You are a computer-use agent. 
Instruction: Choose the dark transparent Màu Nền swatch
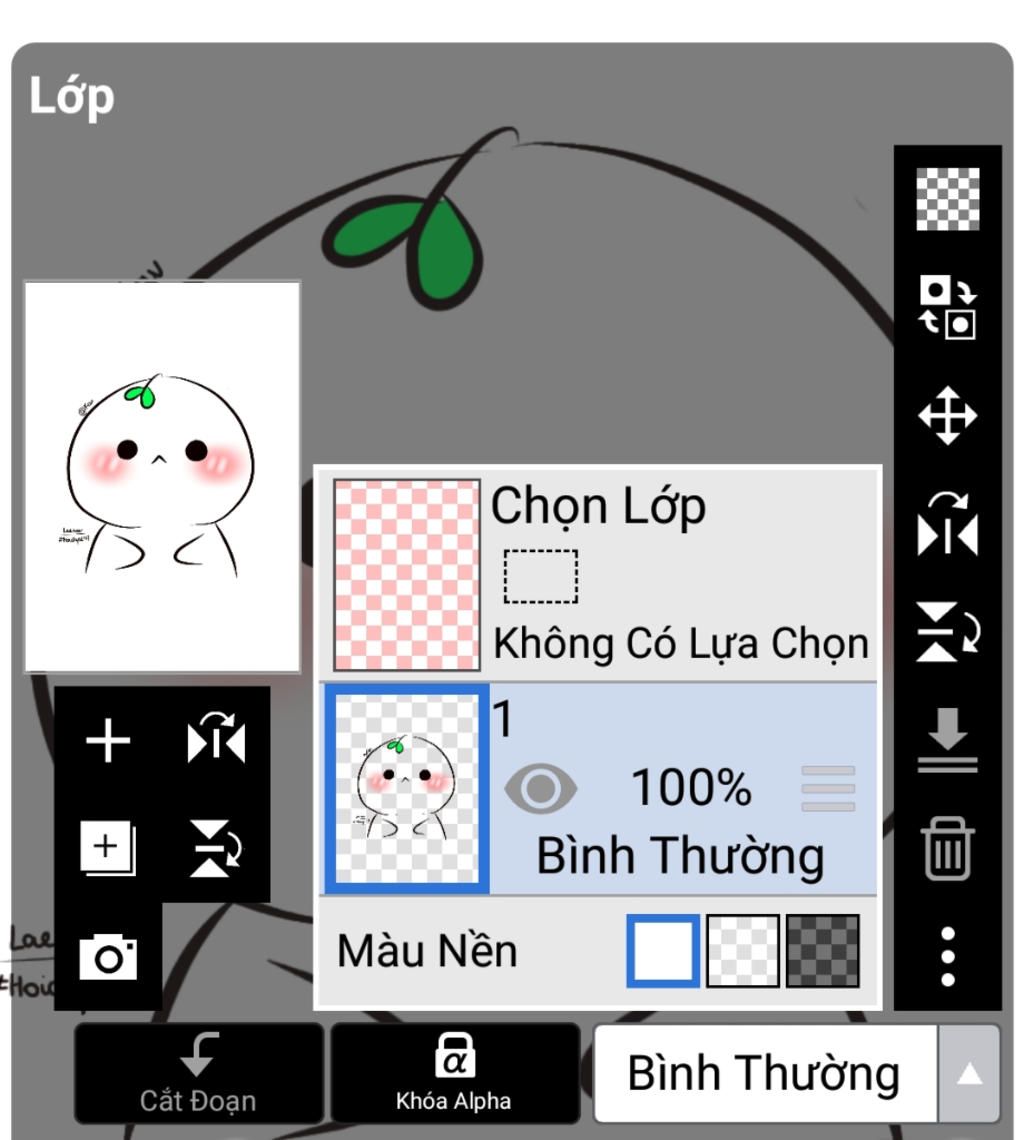coord(822,951)
